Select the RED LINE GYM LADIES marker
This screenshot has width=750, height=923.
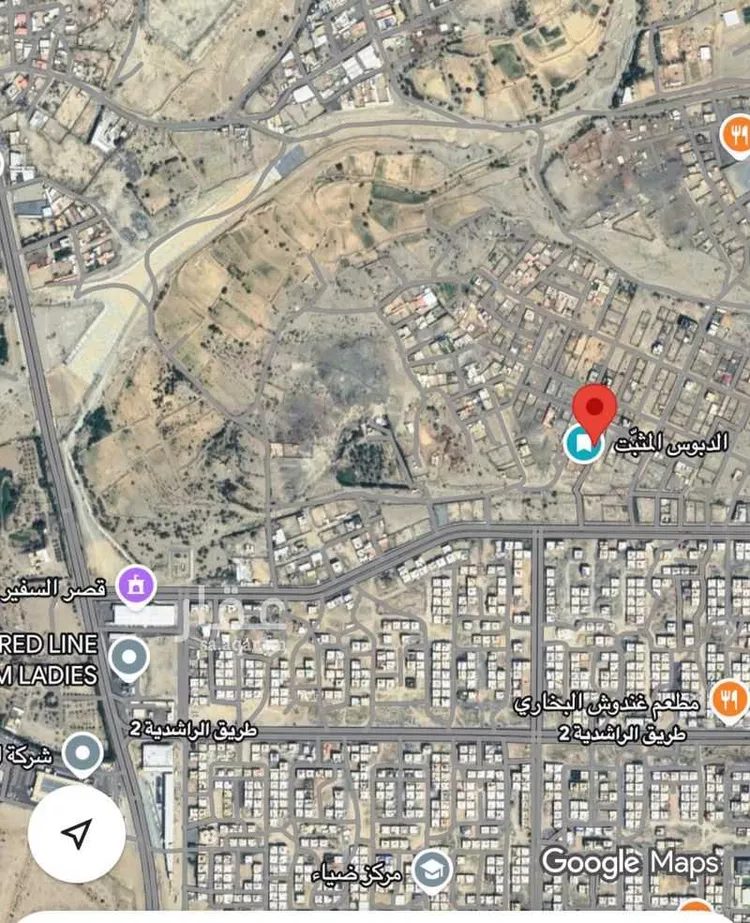click(x=128, y=658)
